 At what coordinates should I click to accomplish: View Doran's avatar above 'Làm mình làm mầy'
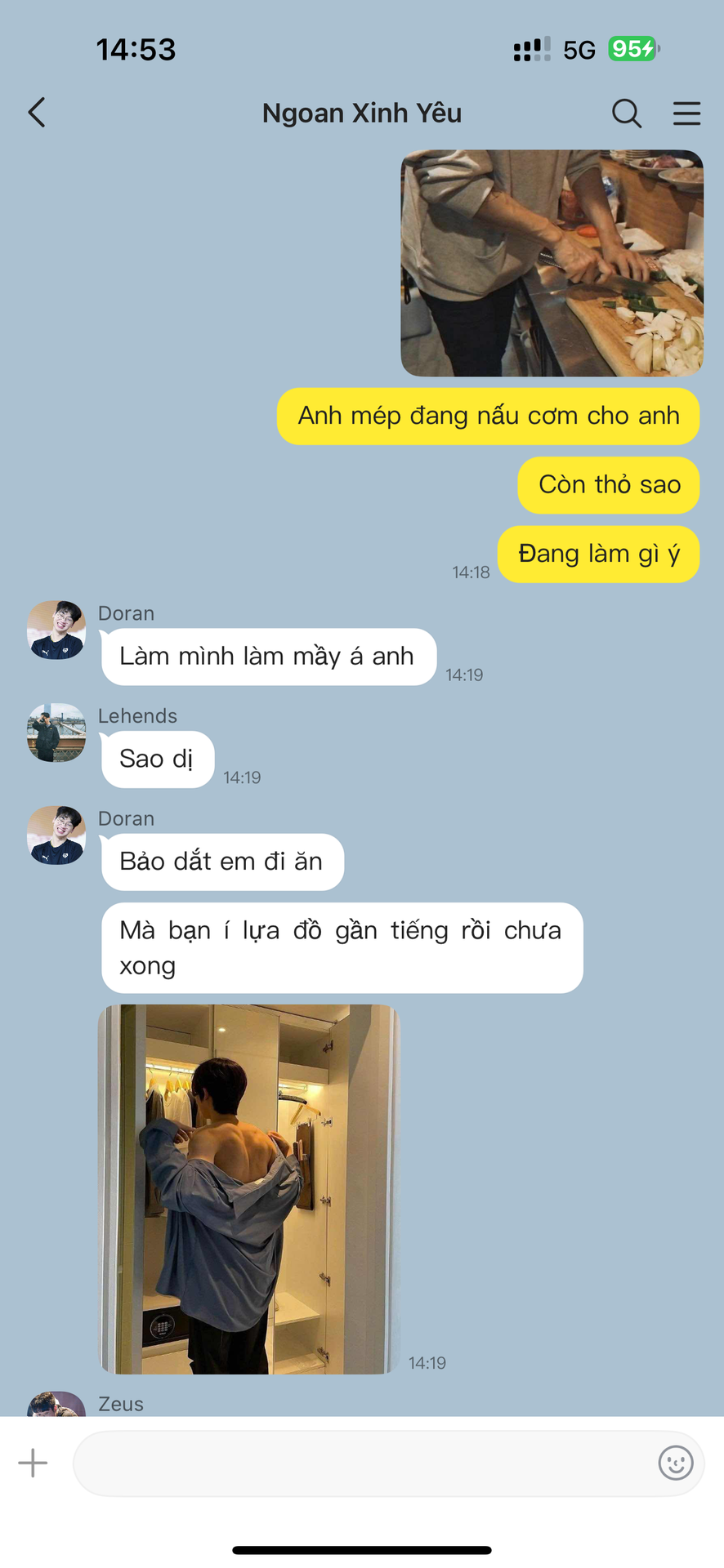(56, 630)
